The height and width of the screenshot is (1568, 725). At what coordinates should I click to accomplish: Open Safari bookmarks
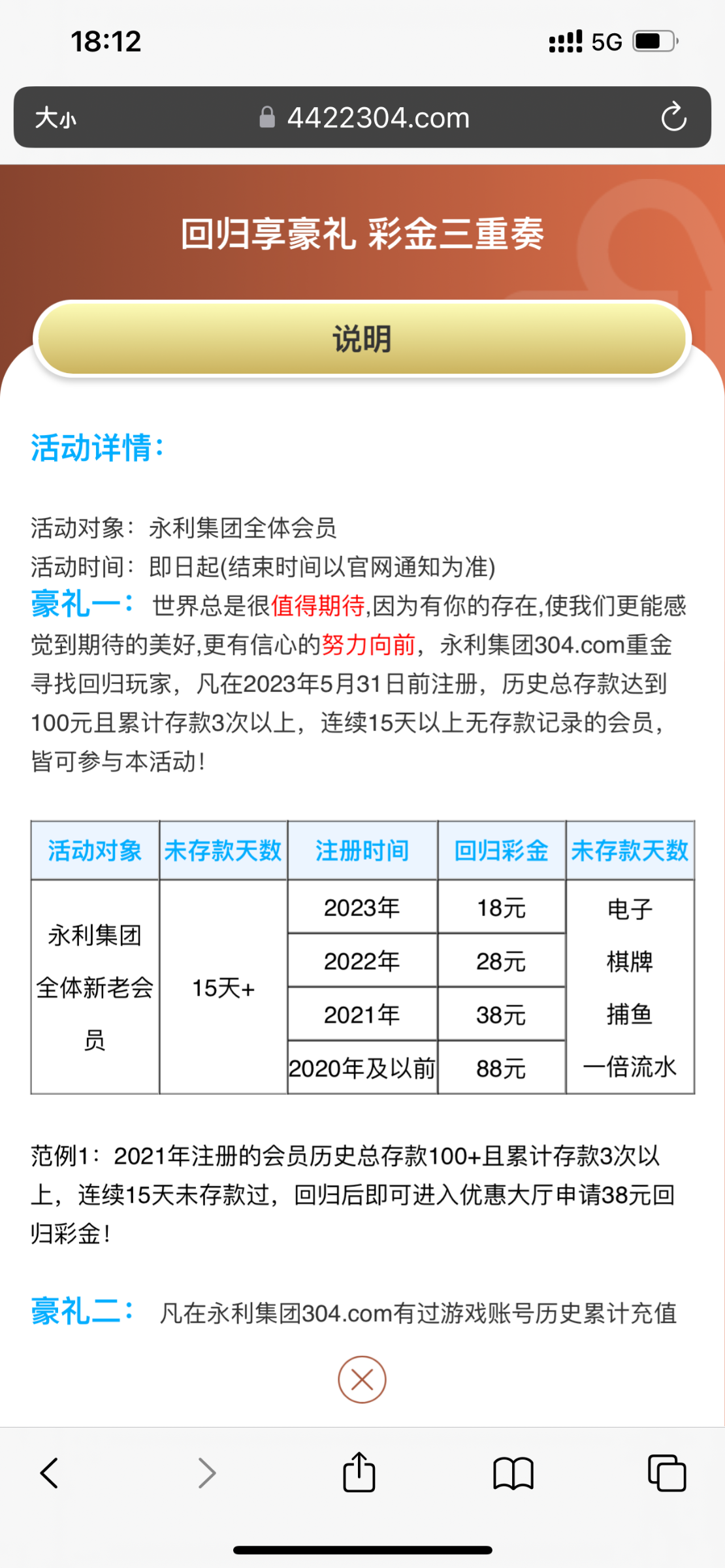513,1473
